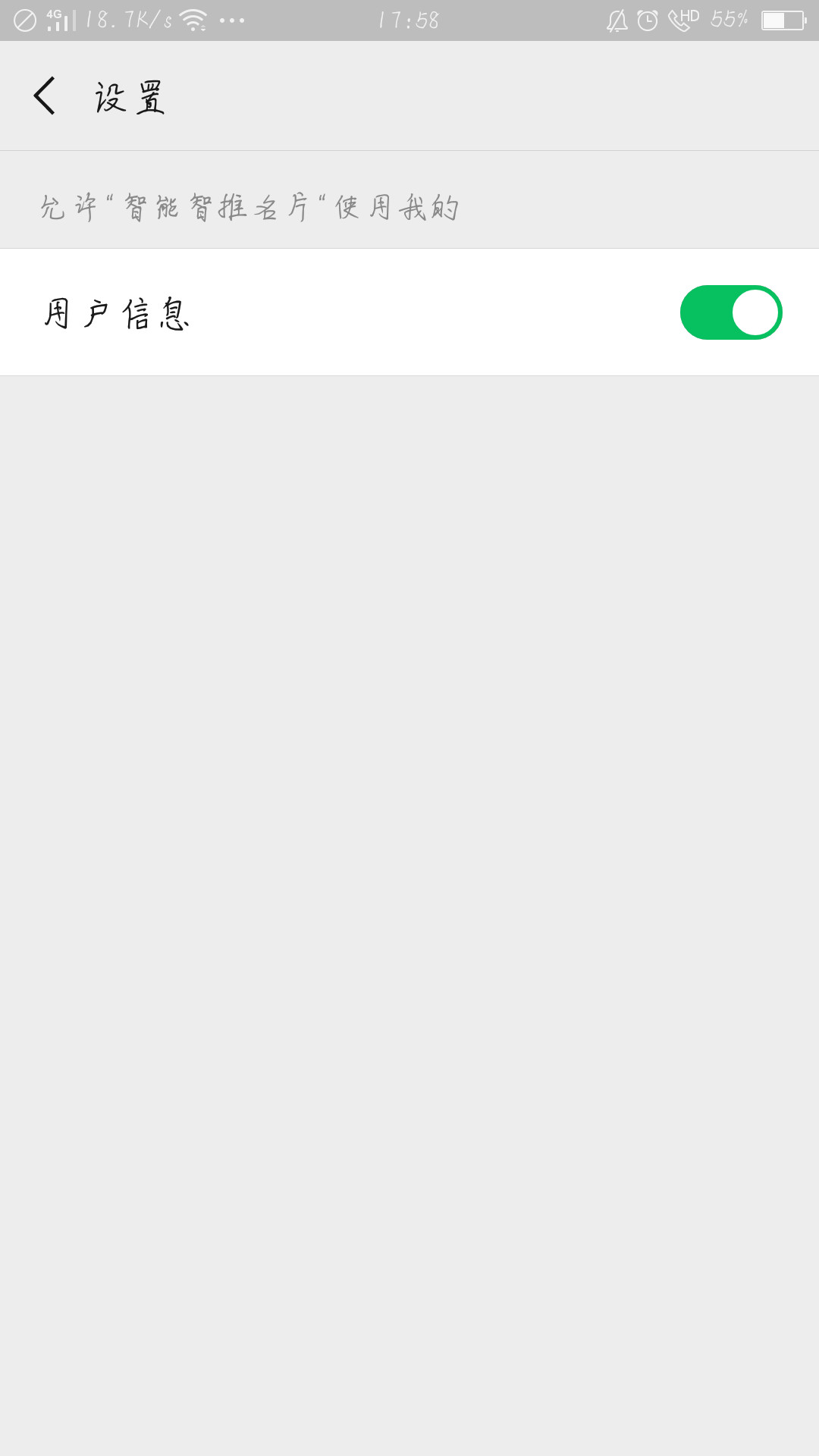Screen dimensions: 819x1456
Task: Disable the 用户信息 switch
Action: pos(731,312)
